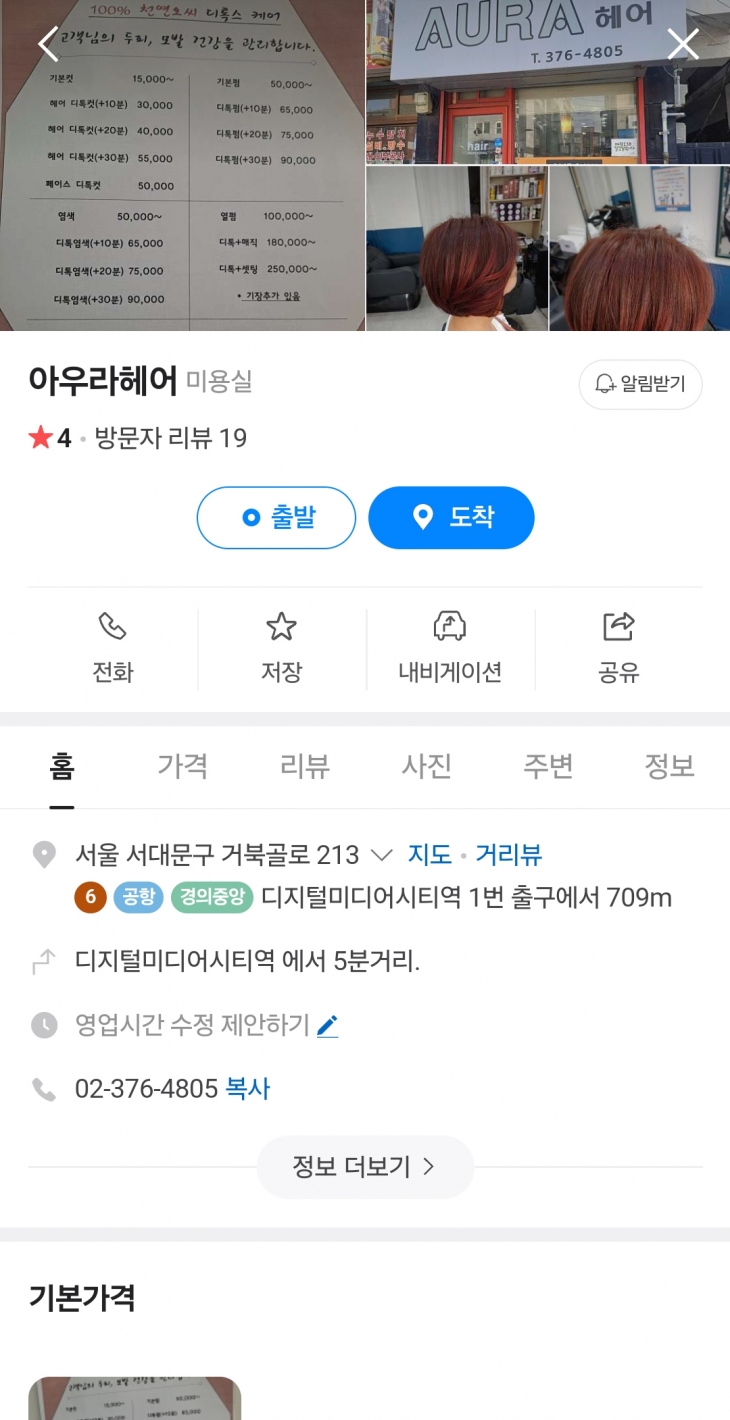Start 내비게이션 to the salon
This screenshot has height=1420, width=730.
(x=450, y=648)
